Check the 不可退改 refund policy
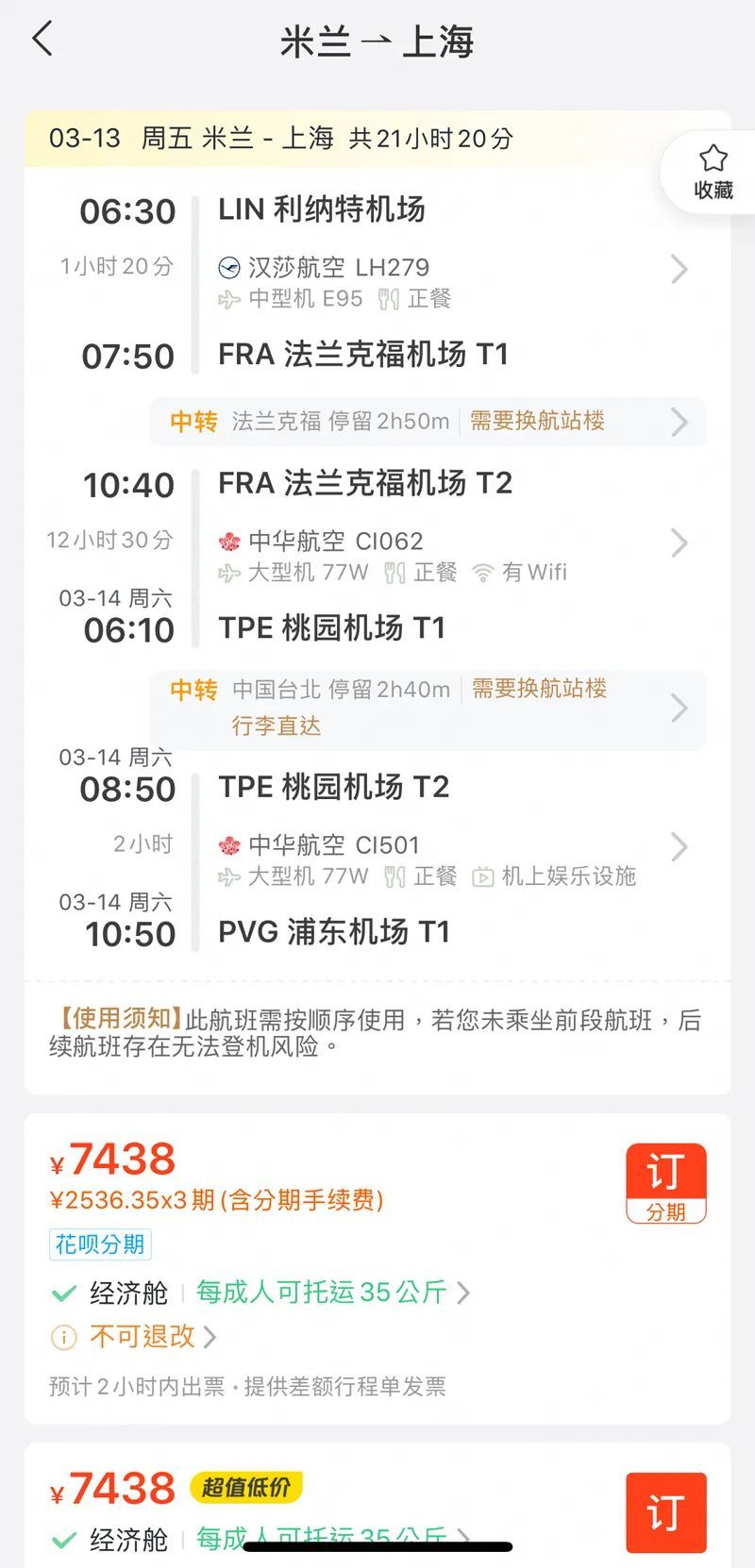The image size is (755, 1568). pyautogui.click(x=142, y=1337)
